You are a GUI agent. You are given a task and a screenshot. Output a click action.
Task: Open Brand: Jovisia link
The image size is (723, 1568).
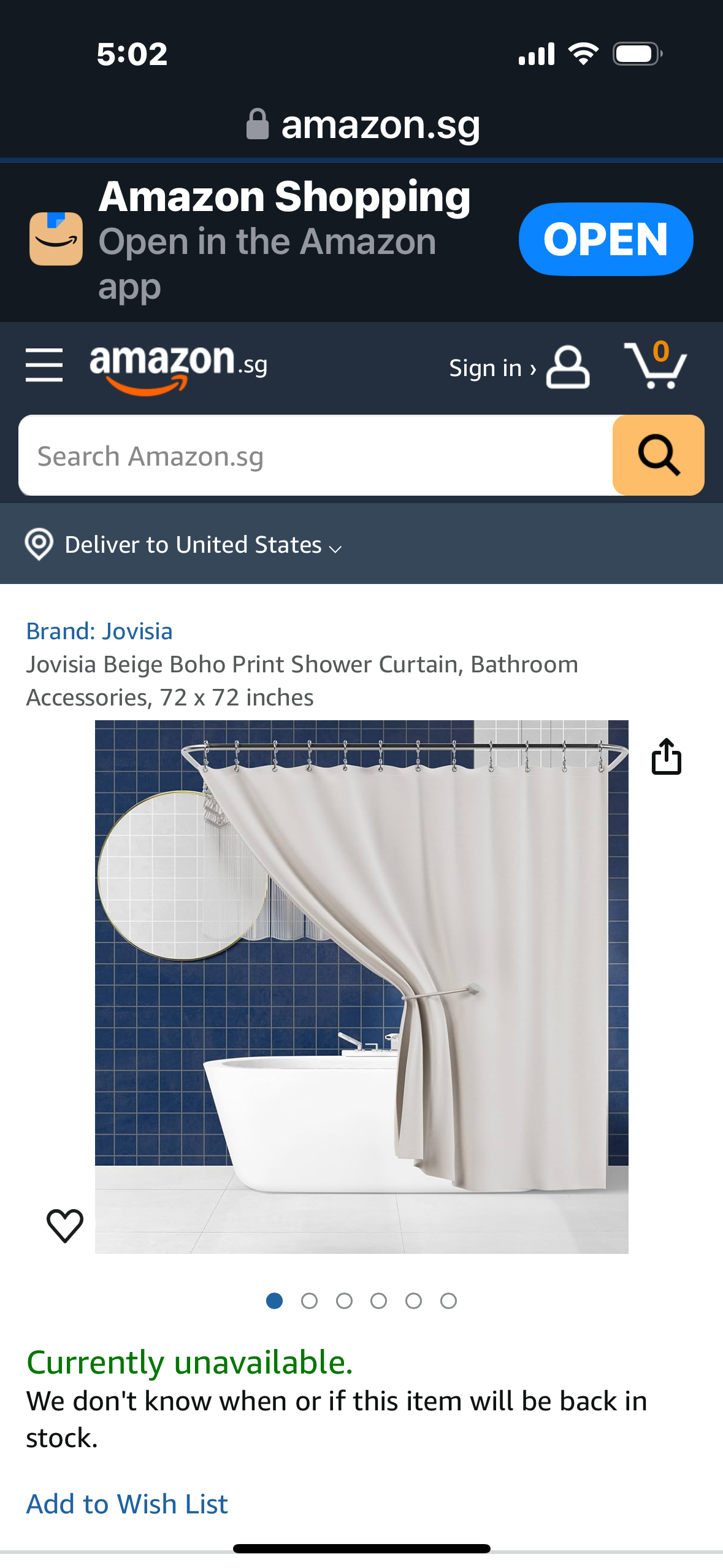(x=99, y=631)
